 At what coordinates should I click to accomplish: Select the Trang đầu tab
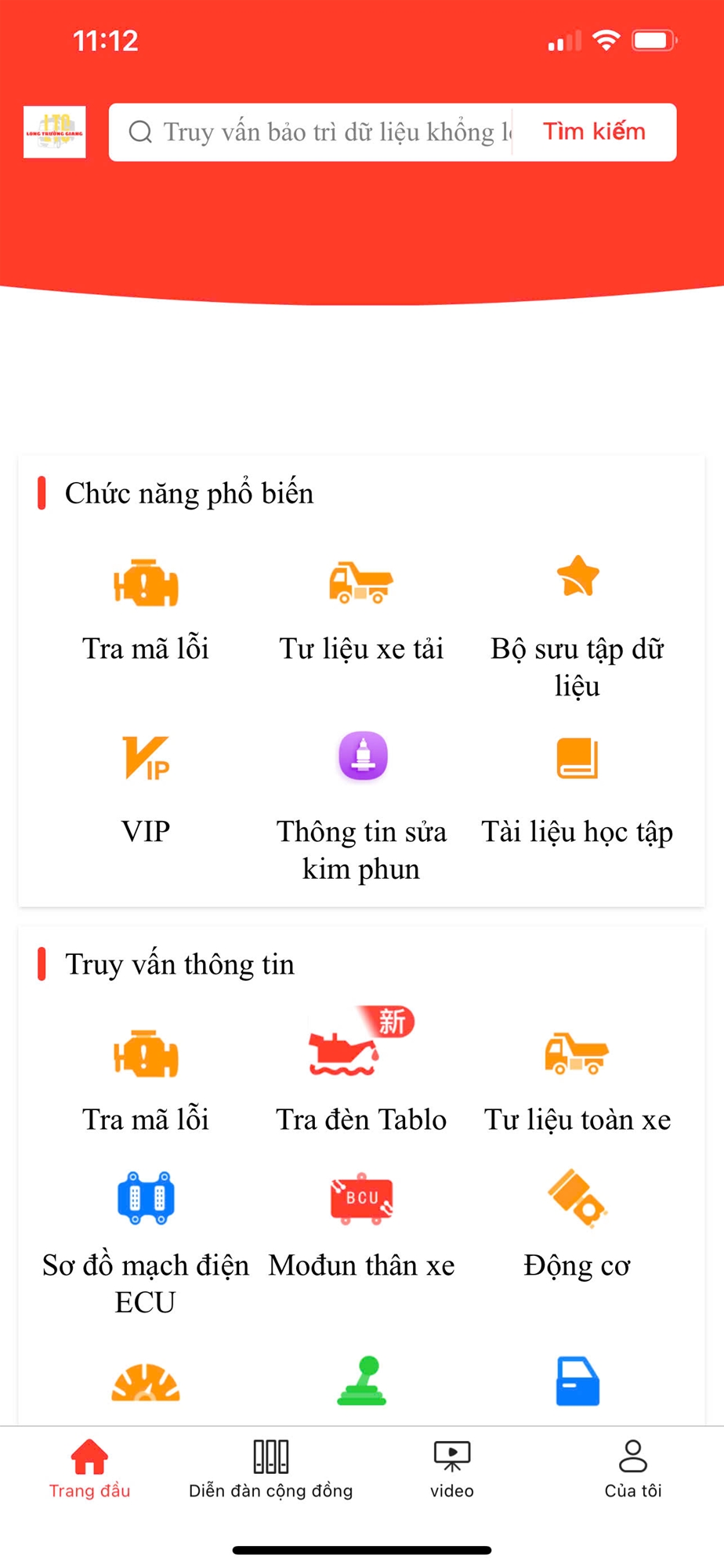(90, 1469)
